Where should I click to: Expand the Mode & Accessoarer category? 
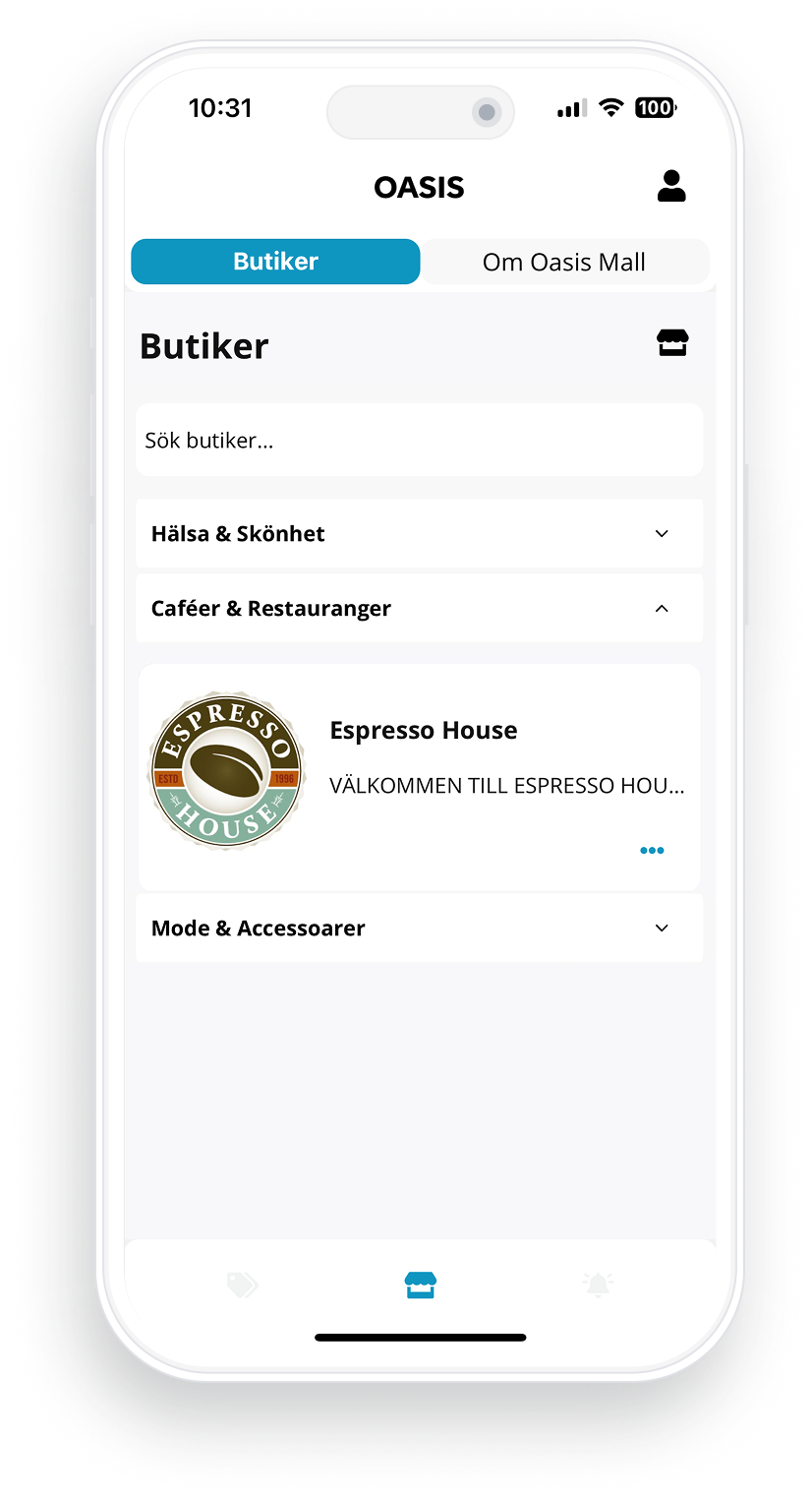coord(419,928)
